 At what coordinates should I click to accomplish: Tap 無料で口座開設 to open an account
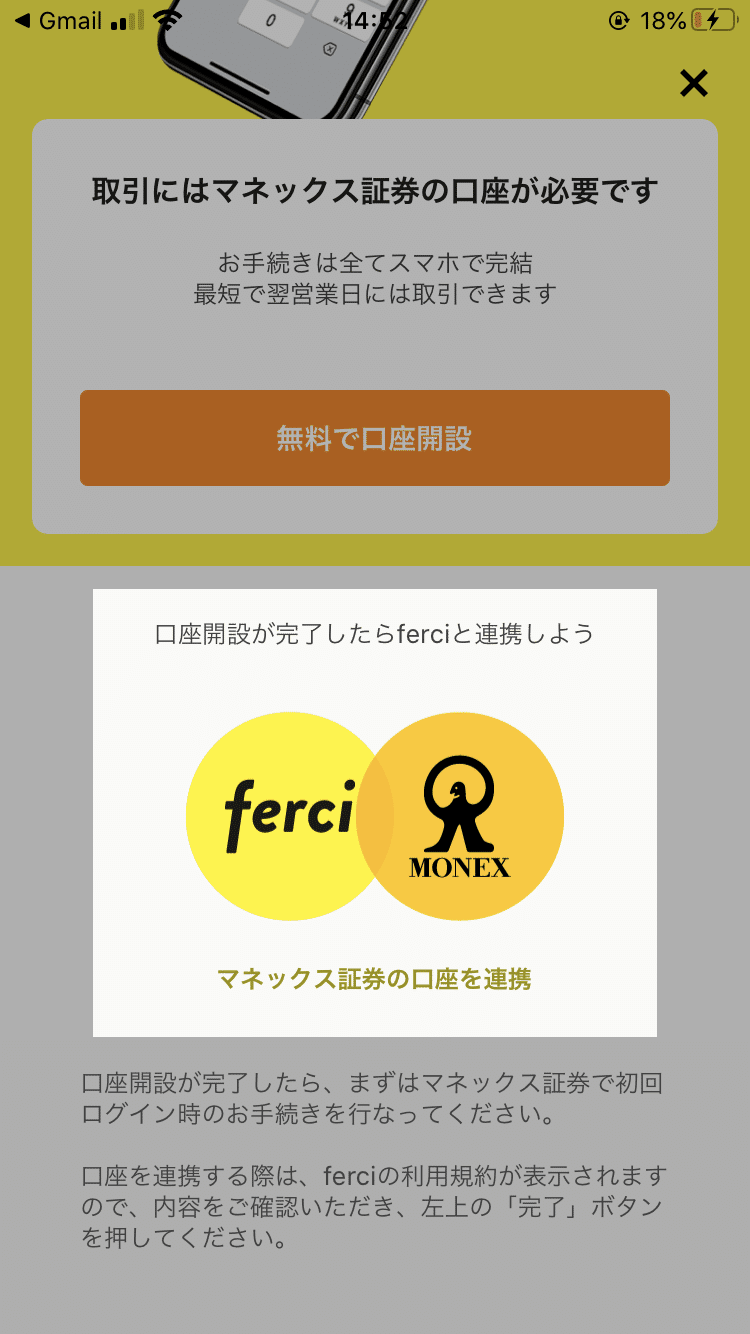coord(375,437)
